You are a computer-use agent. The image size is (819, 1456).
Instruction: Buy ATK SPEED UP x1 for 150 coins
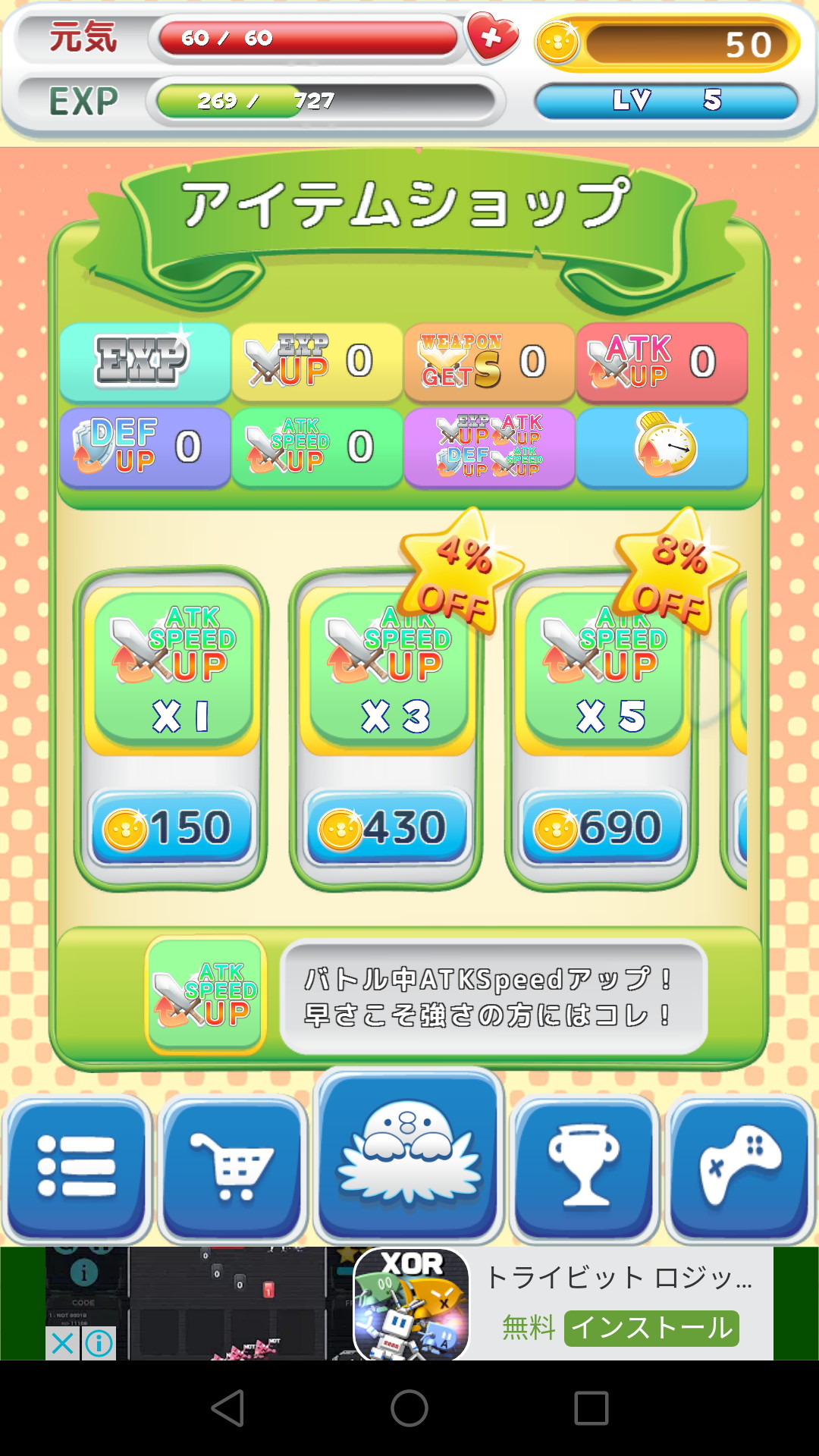(x=171, y=827)
